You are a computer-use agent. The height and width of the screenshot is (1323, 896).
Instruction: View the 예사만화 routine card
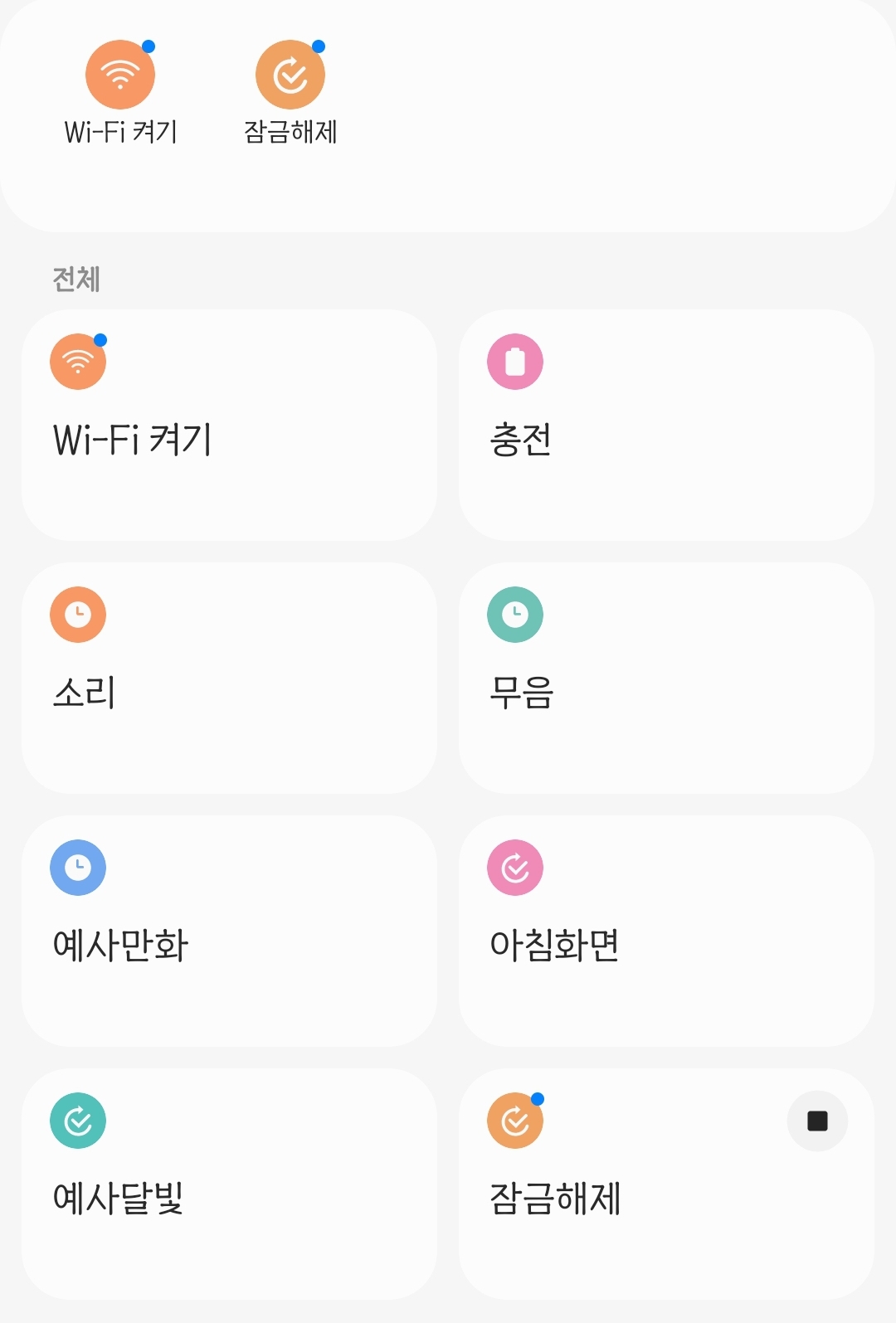pos(229,931)
